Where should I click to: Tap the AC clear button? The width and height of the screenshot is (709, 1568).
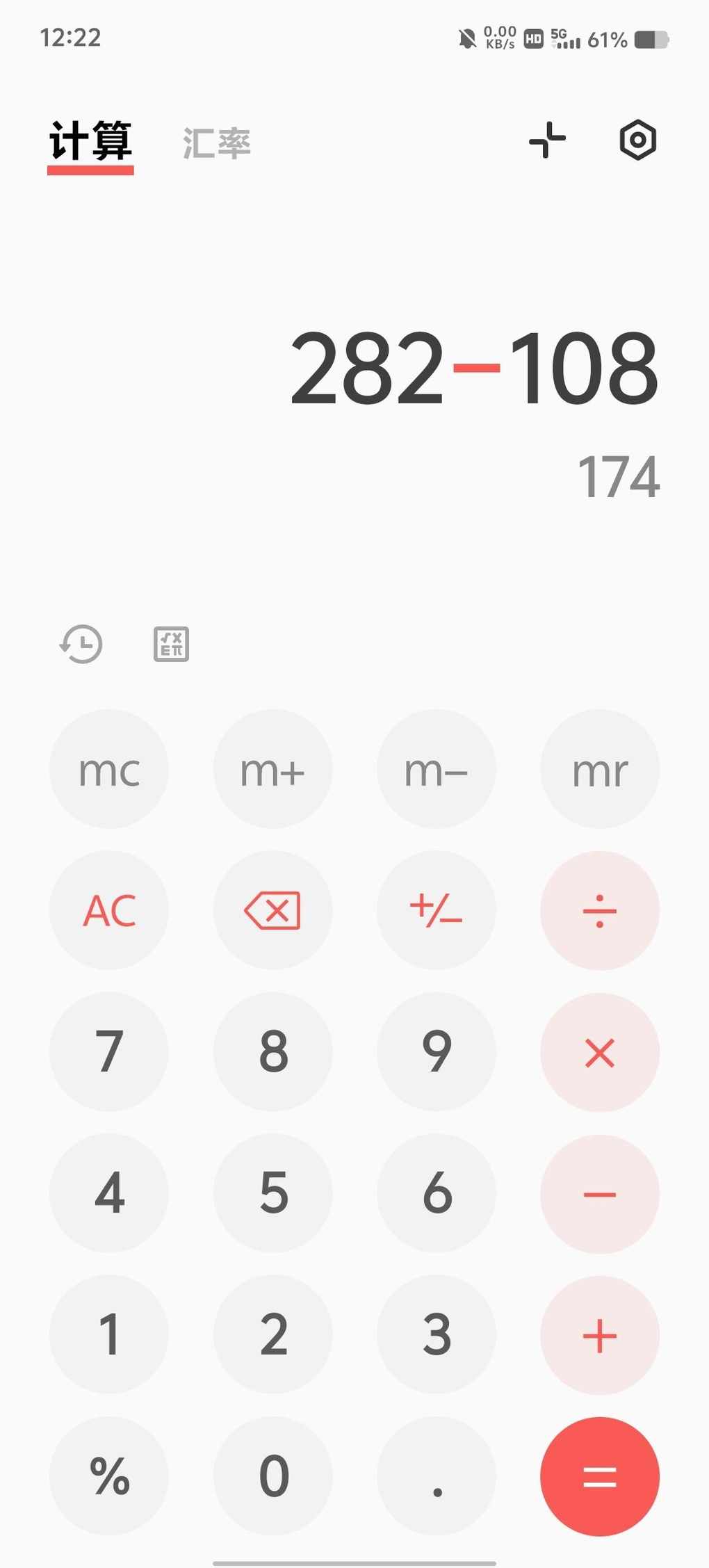click(x=109, y=910)
